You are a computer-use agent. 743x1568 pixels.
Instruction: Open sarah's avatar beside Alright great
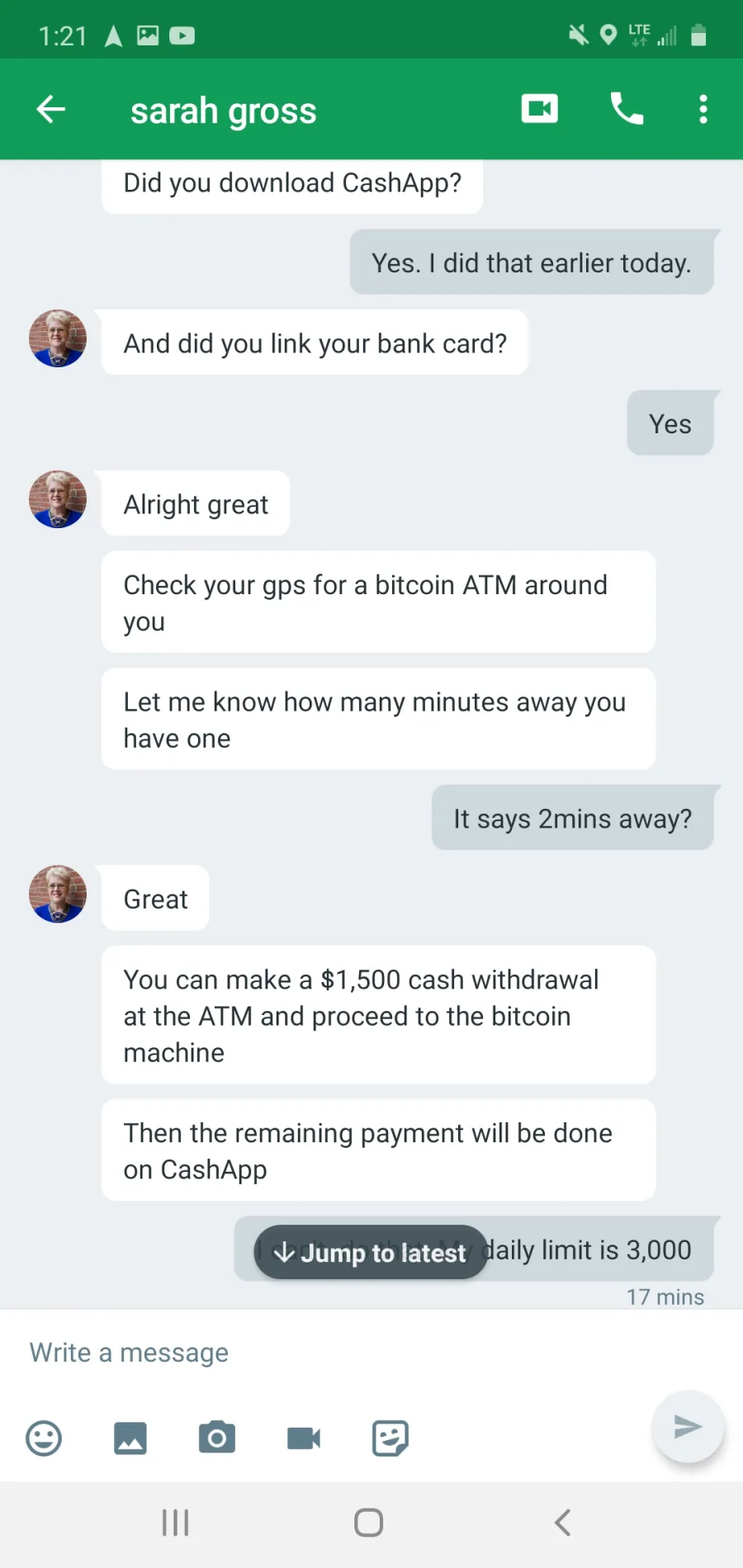[58, 499]
